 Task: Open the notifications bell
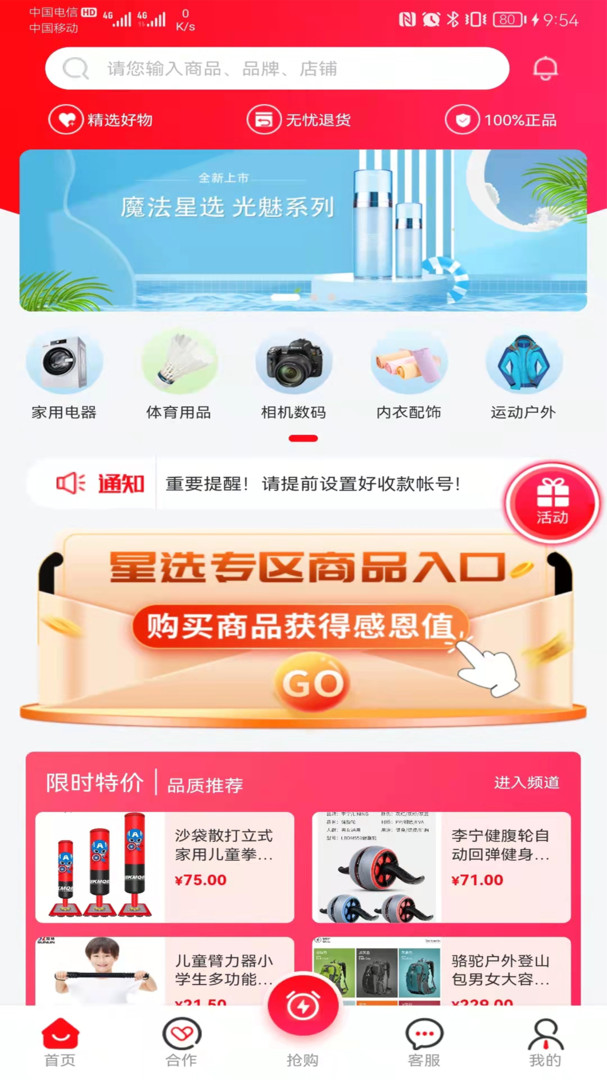pos(546,68)
